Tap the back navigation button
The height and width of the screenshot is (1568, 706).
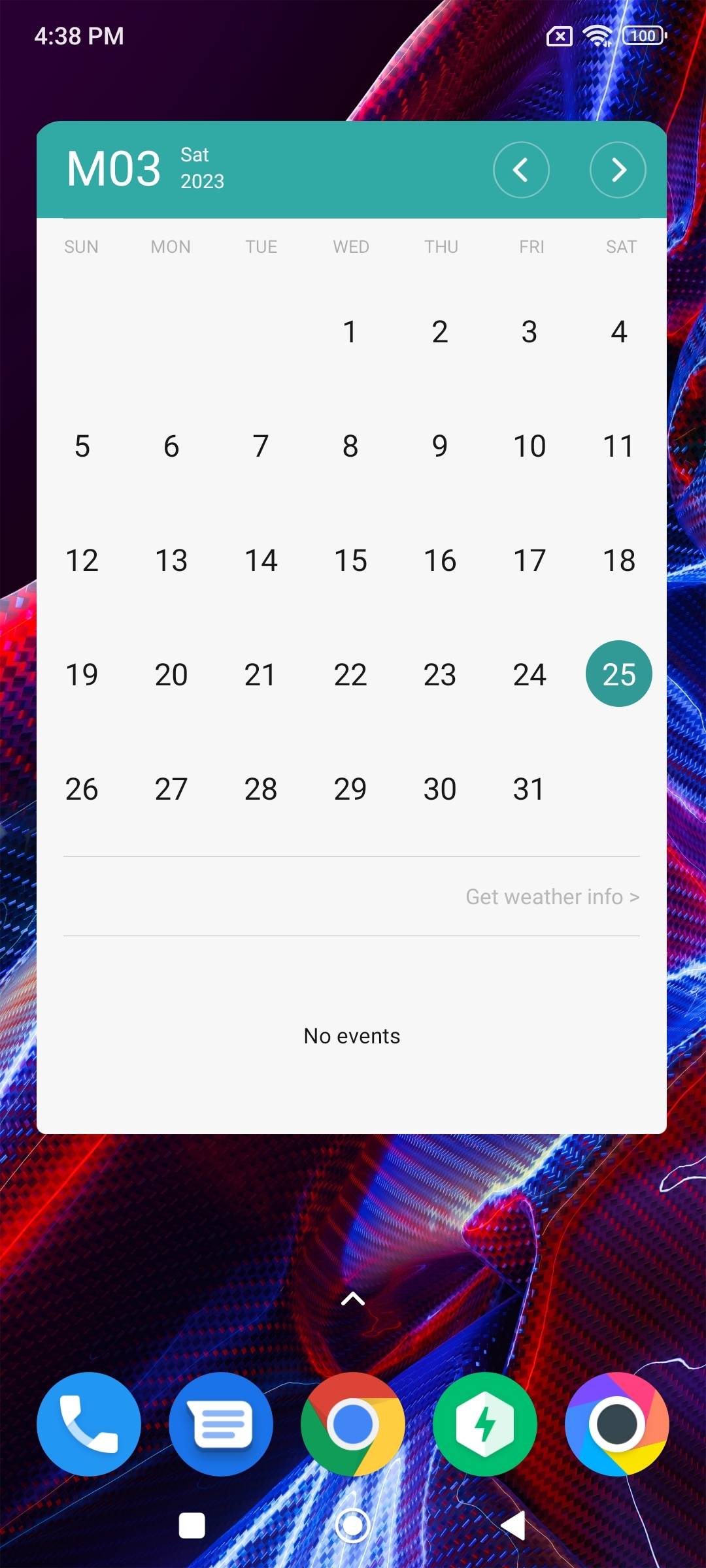[513, 1526]
